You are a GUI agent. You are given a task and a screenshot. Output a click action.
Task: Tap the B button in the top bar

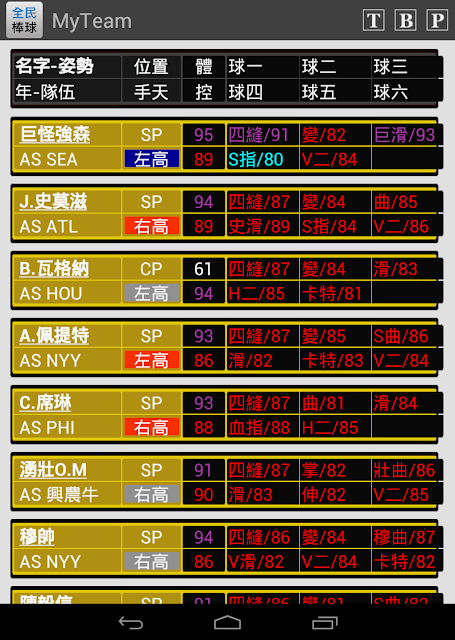(405, 20)
